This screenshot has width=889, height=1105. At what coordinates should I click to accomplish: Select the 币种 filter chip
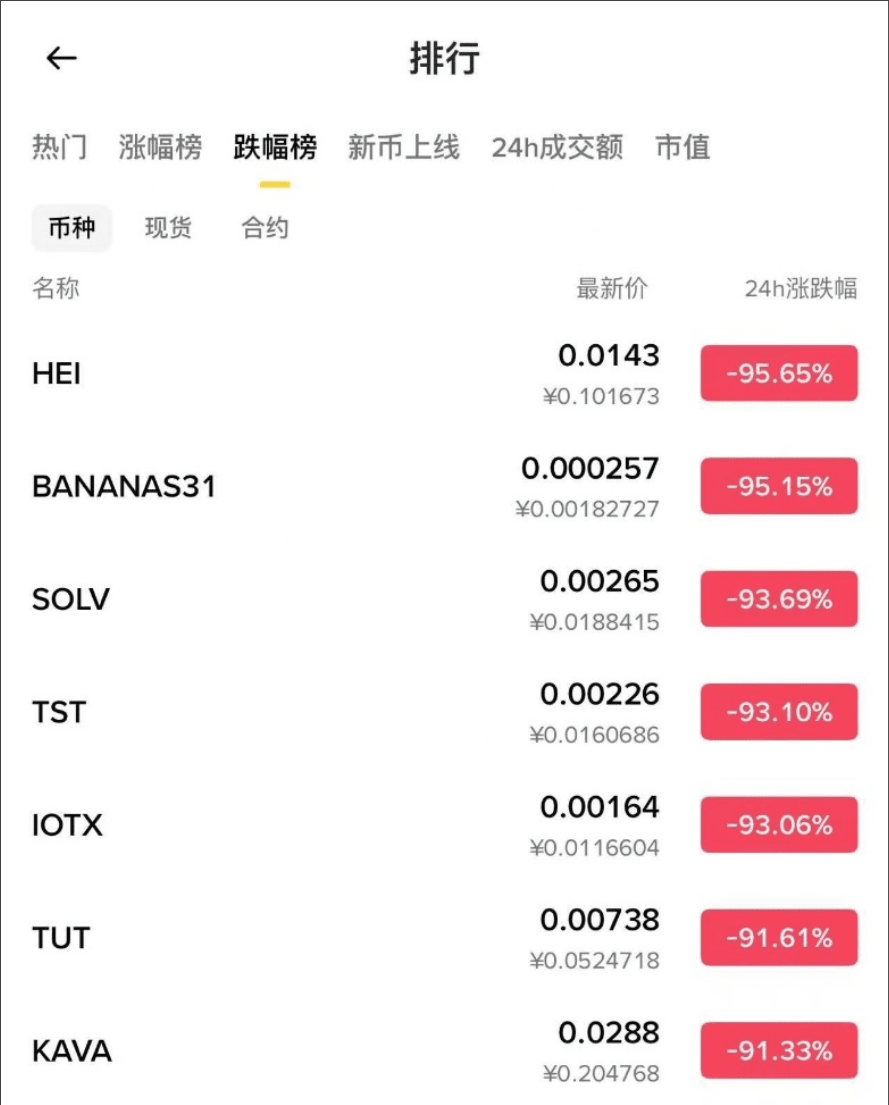click(72, 228)
